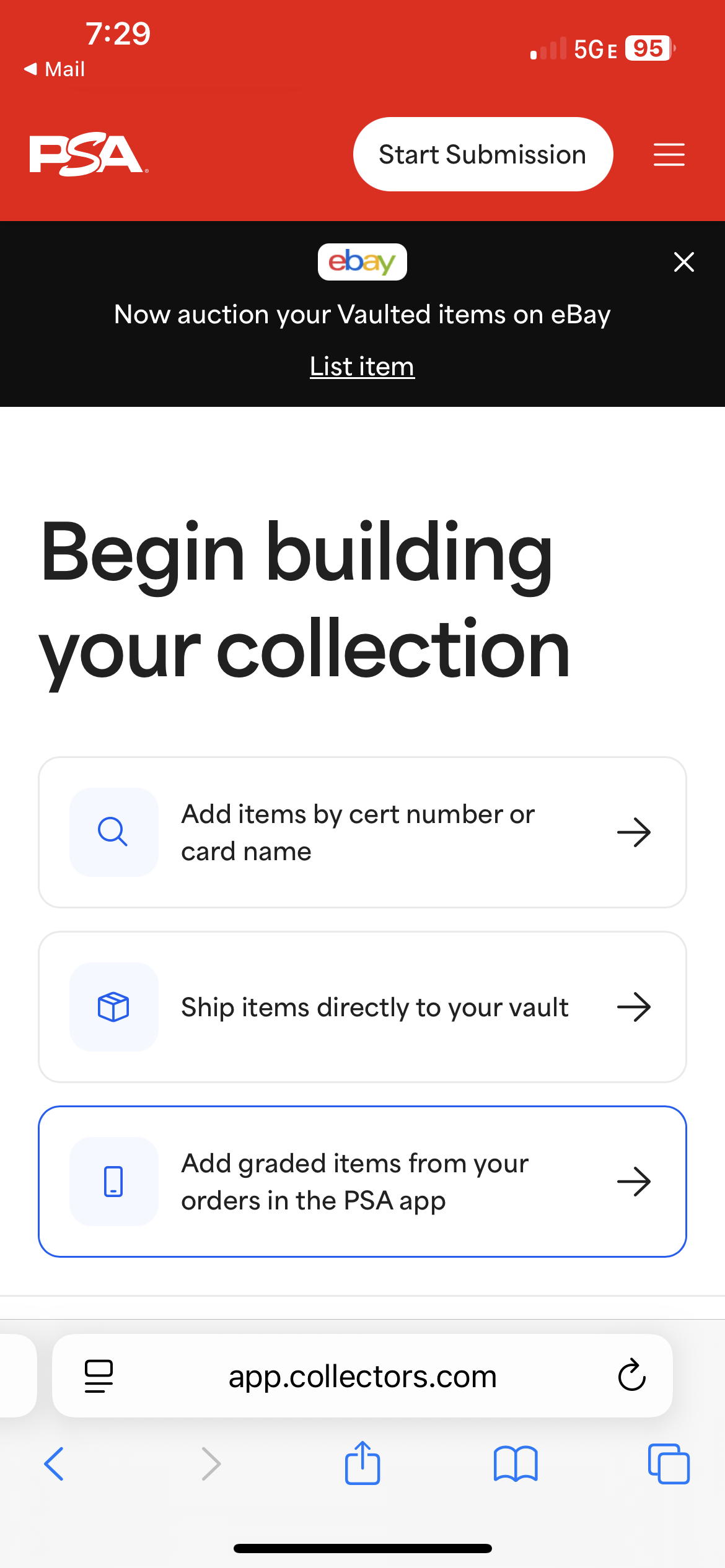
Task: Open the hamburger menu
Action: [669, 154]
